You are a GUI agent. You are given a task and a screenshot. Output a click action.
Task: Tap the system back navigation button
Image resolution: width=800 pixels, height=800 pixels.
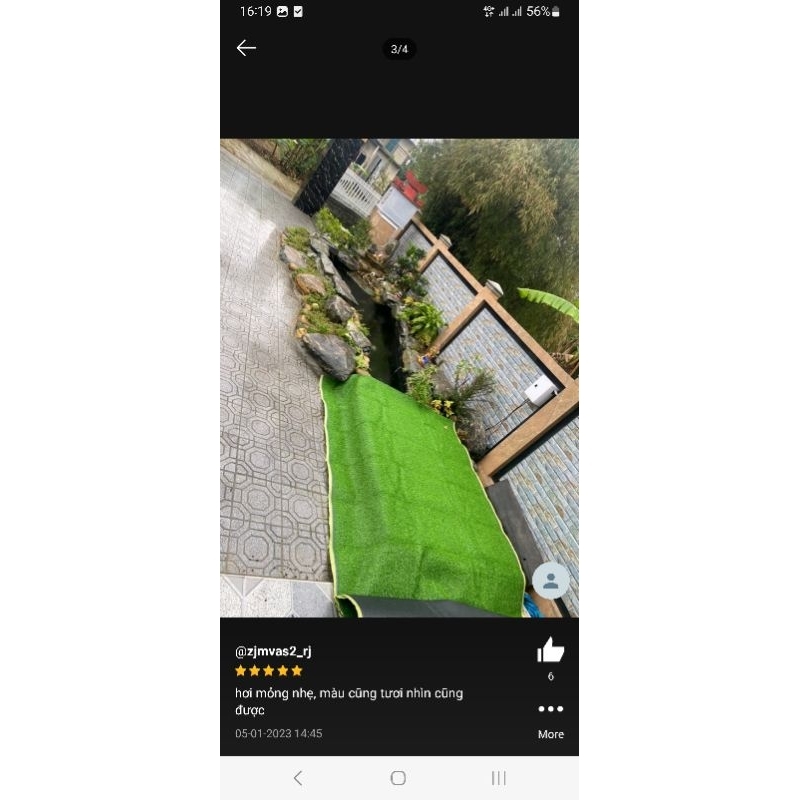click(x=297, y=778)
